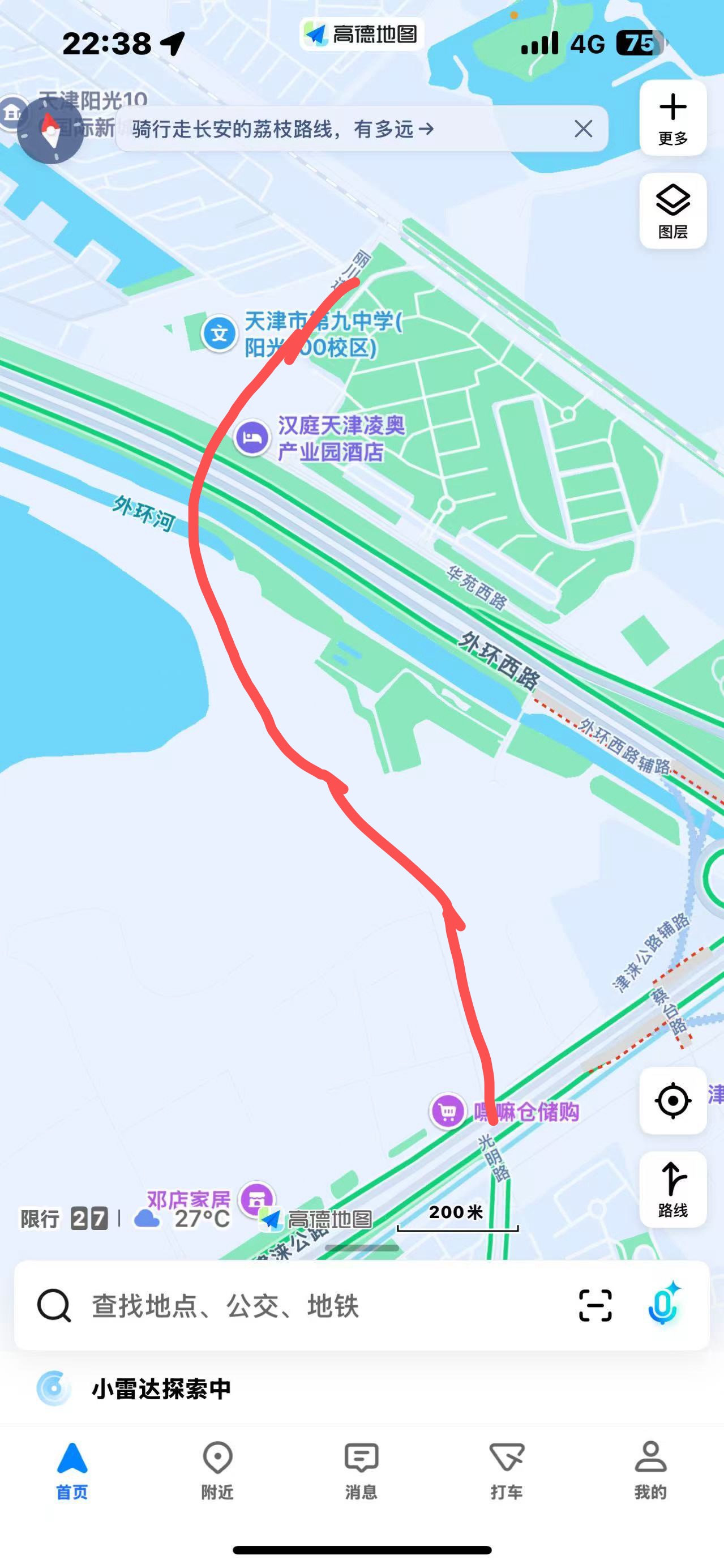Switch to the 我的 tab
Screen dimensions: 724x1568
(x=650, y=1471)
